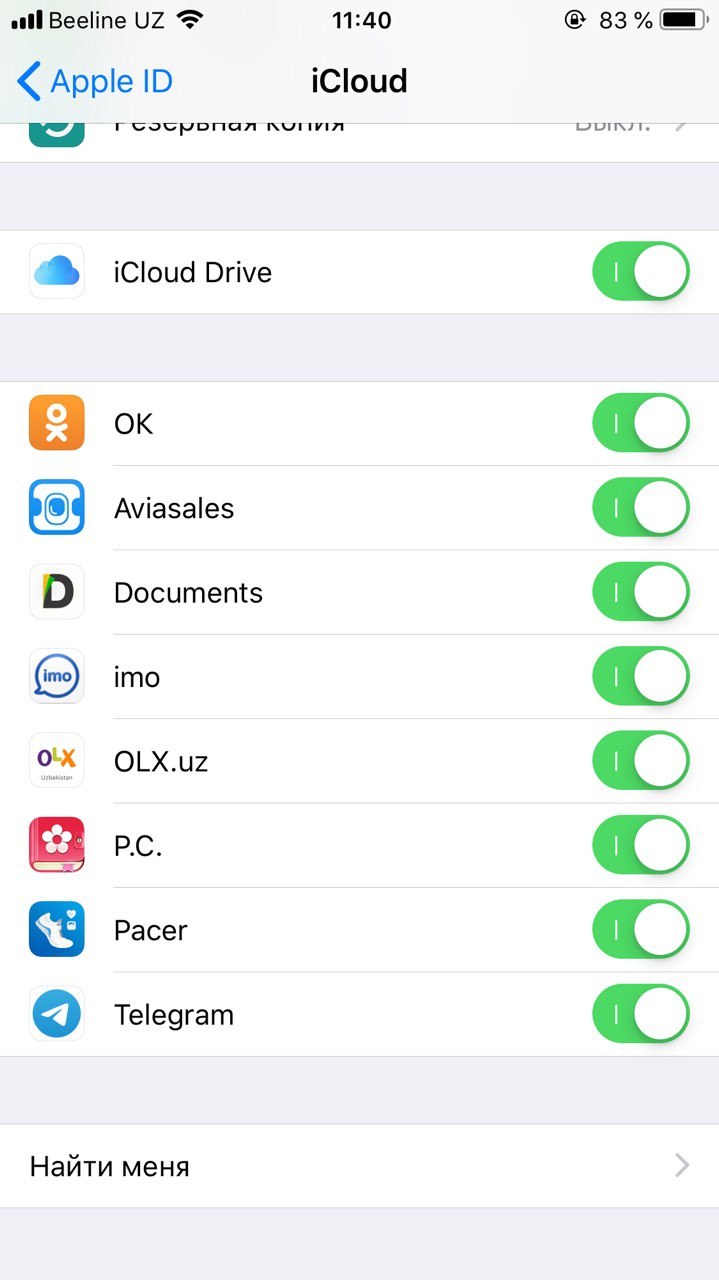Image resolution: width=719 pixels, height=1280 pixels.
Task: Turn off the Aviasales switch
Action: (641, 508)
